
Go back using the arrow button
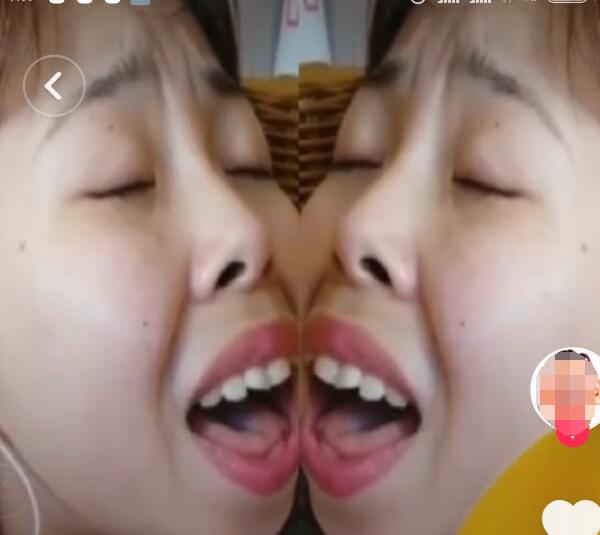54,86
